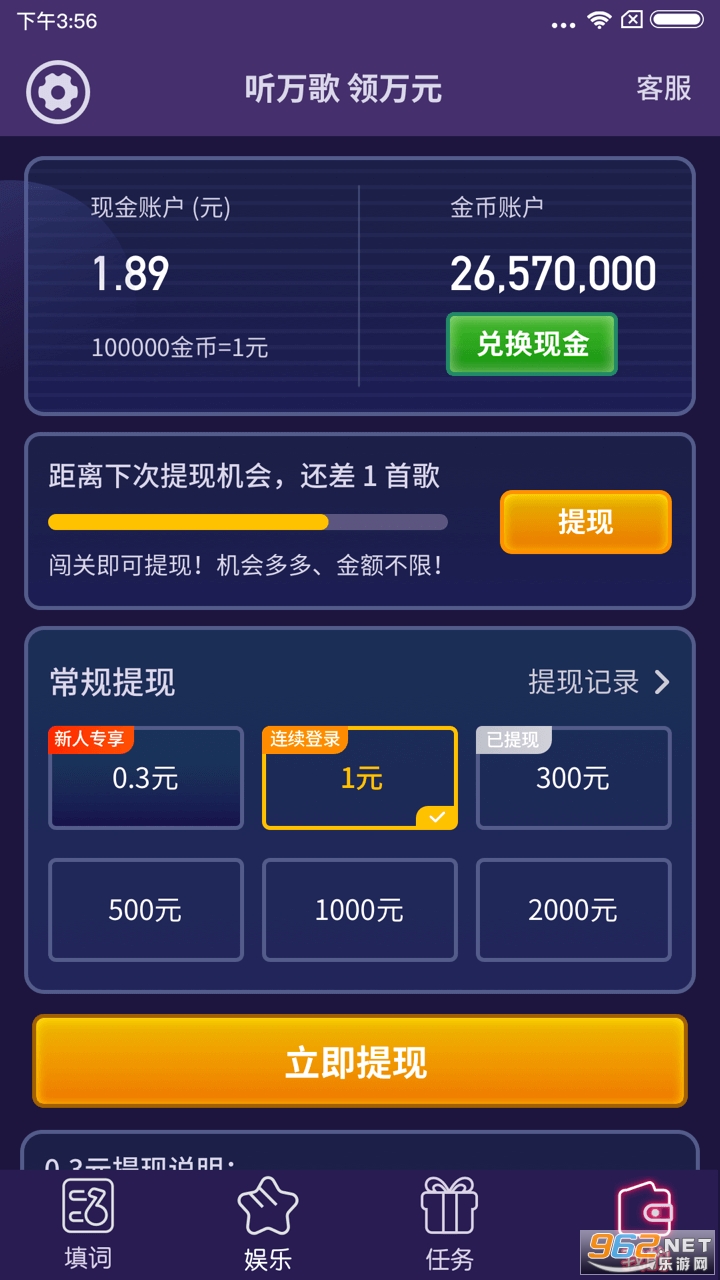
Task: Select the 1元 withdrawal option
Action: (360, 778)
